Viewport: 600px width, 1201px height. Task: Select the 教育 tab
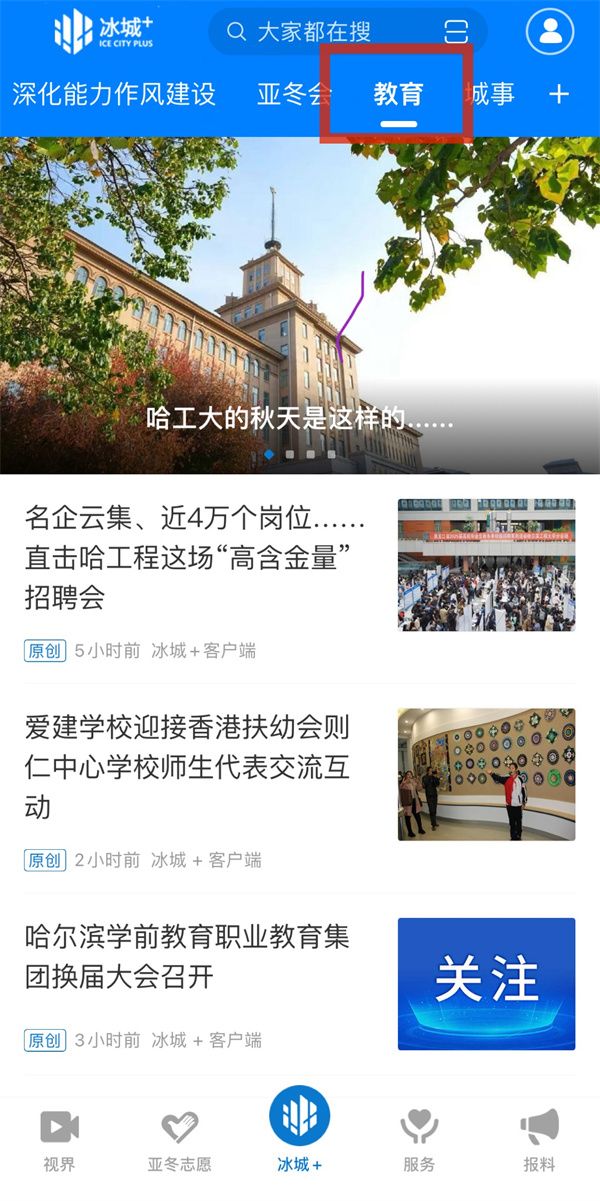click(398, 95)
